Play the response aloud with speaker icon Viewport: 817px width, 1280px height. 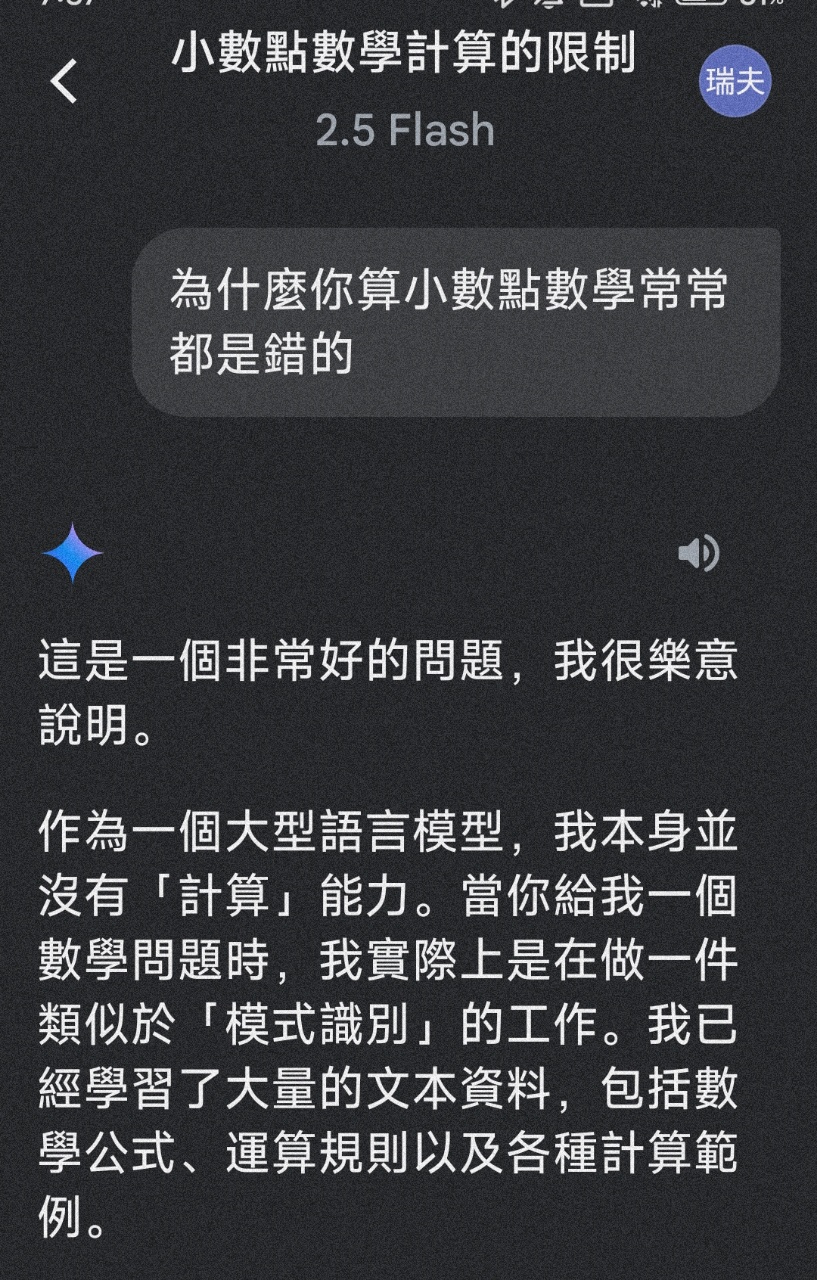(x=698, y=553)
